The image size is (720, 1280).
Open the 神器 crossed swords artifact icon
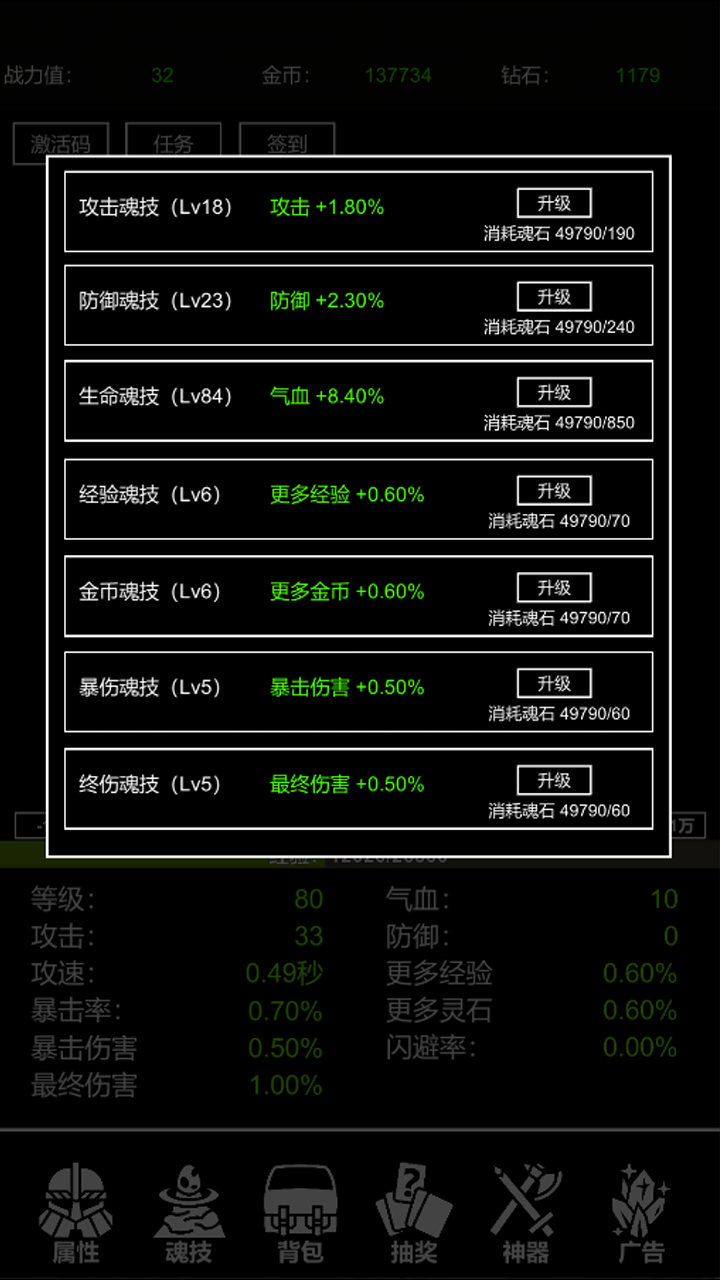point(527,1210)
